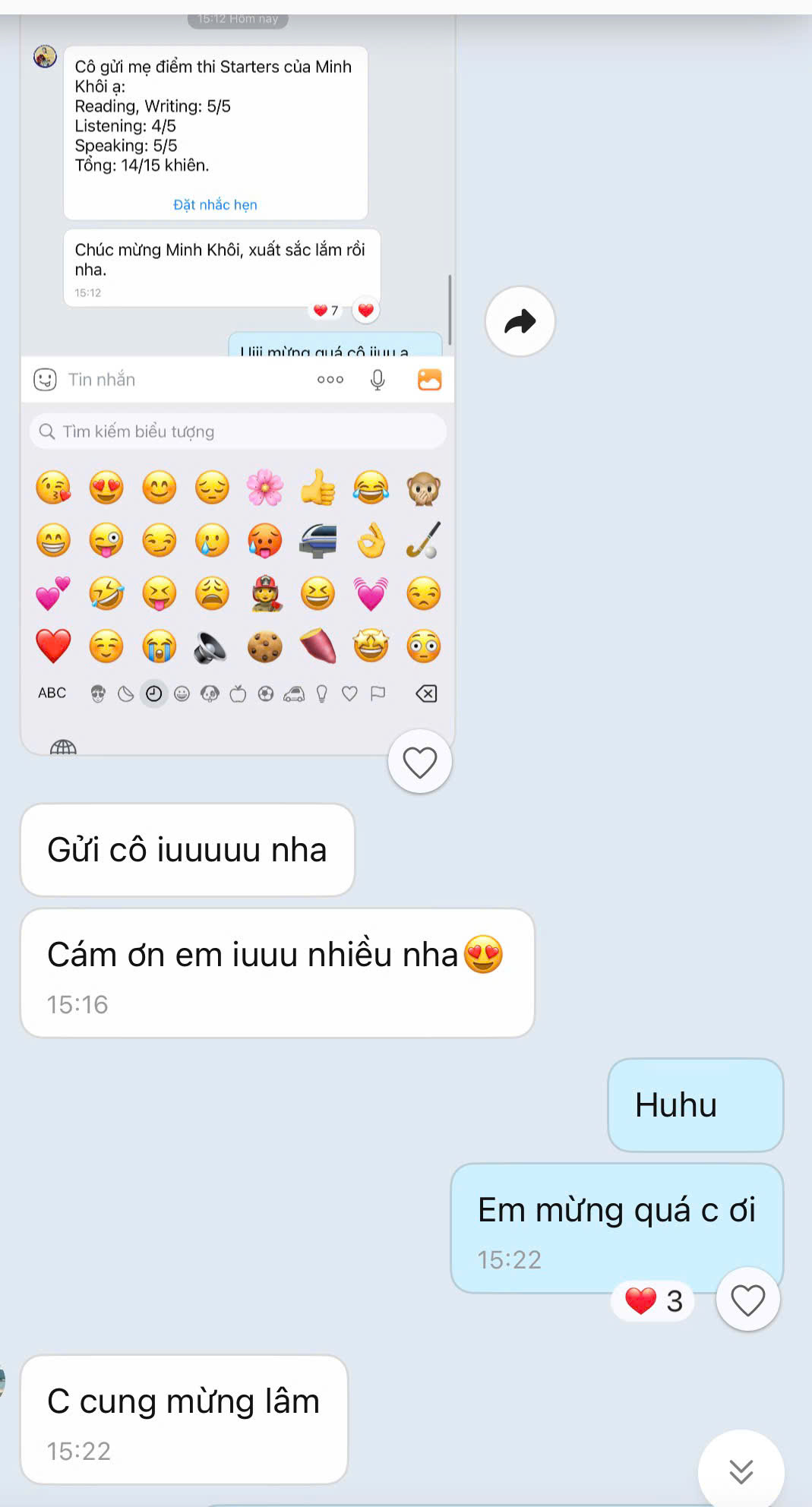View the 3 heart reactions list

pyautogui.click(x=654, y=1301)
